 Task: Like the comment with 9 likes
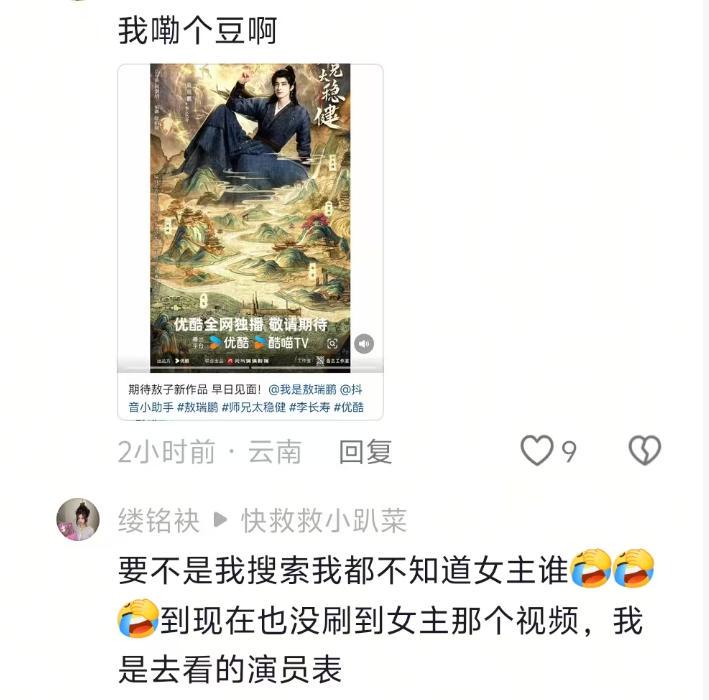tap(538, 451)
